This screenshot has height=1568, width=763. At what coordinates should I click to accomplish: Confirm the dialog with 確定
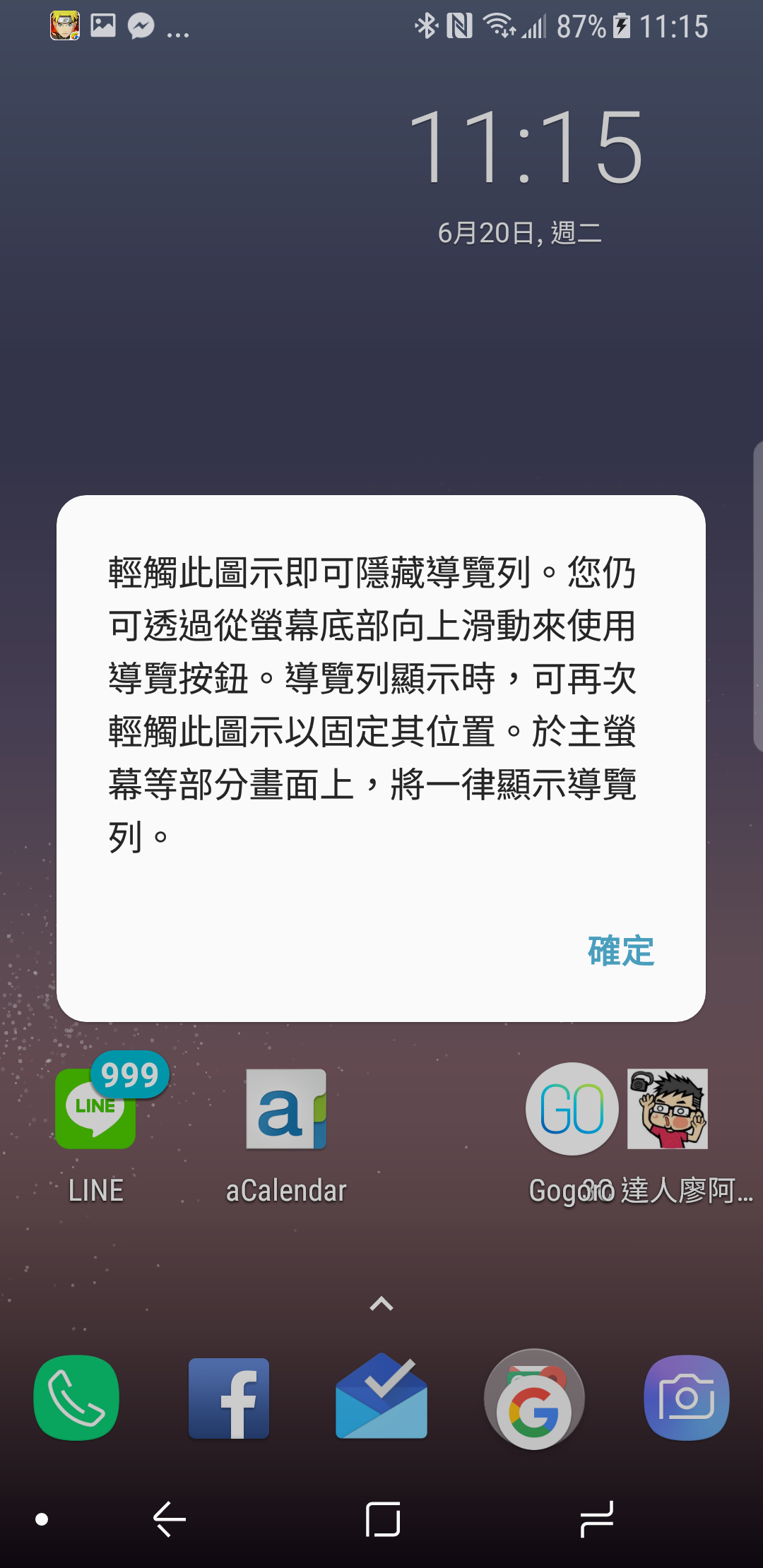(x=621, y=951)
